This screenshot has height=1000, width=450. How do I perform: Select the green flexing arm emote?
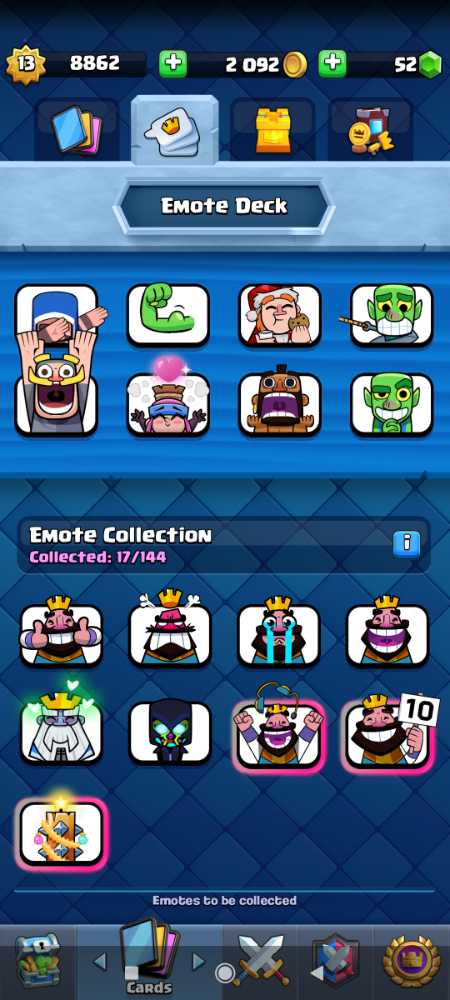tap(168, 315)
